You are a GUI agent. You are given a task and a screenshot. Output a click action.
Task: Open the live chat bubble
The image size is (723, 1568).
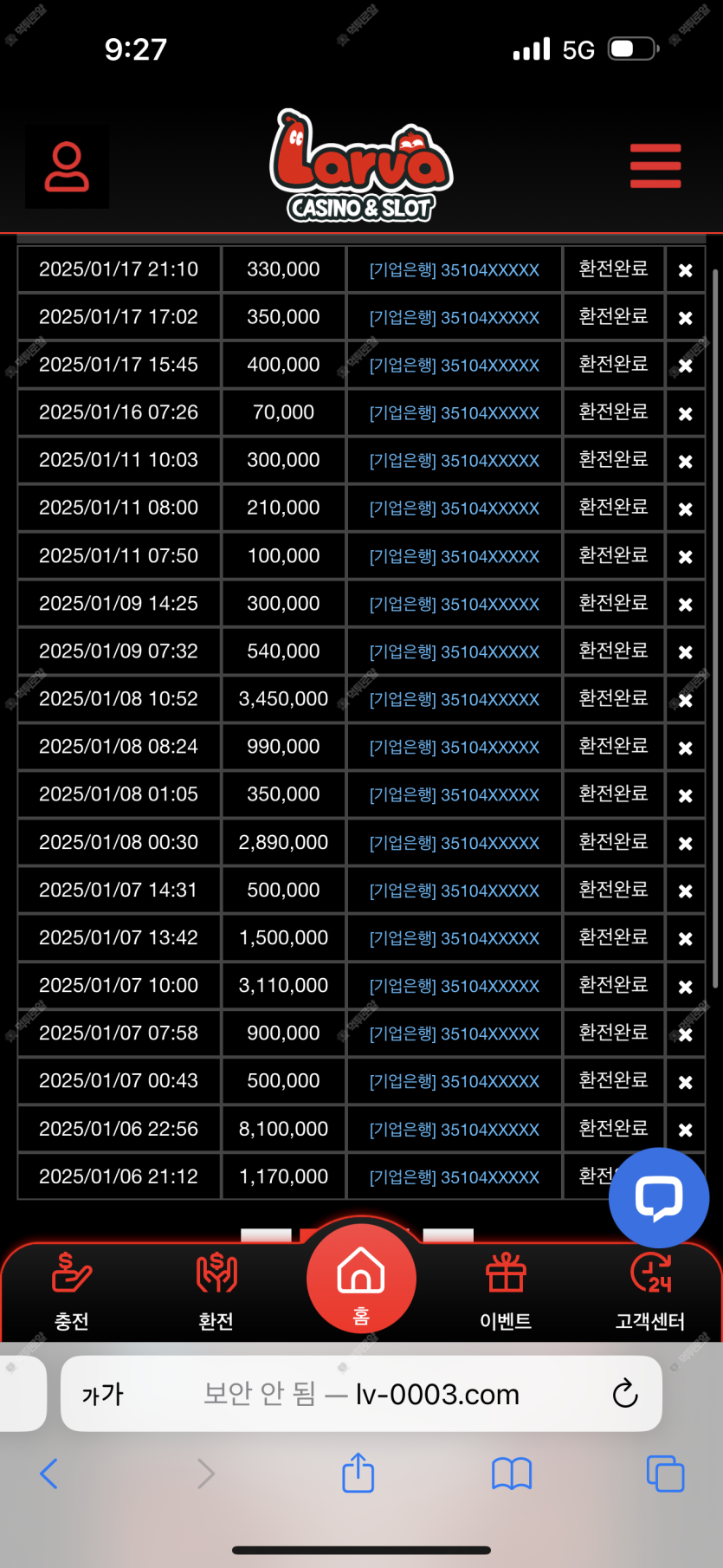pos(659,1197)
